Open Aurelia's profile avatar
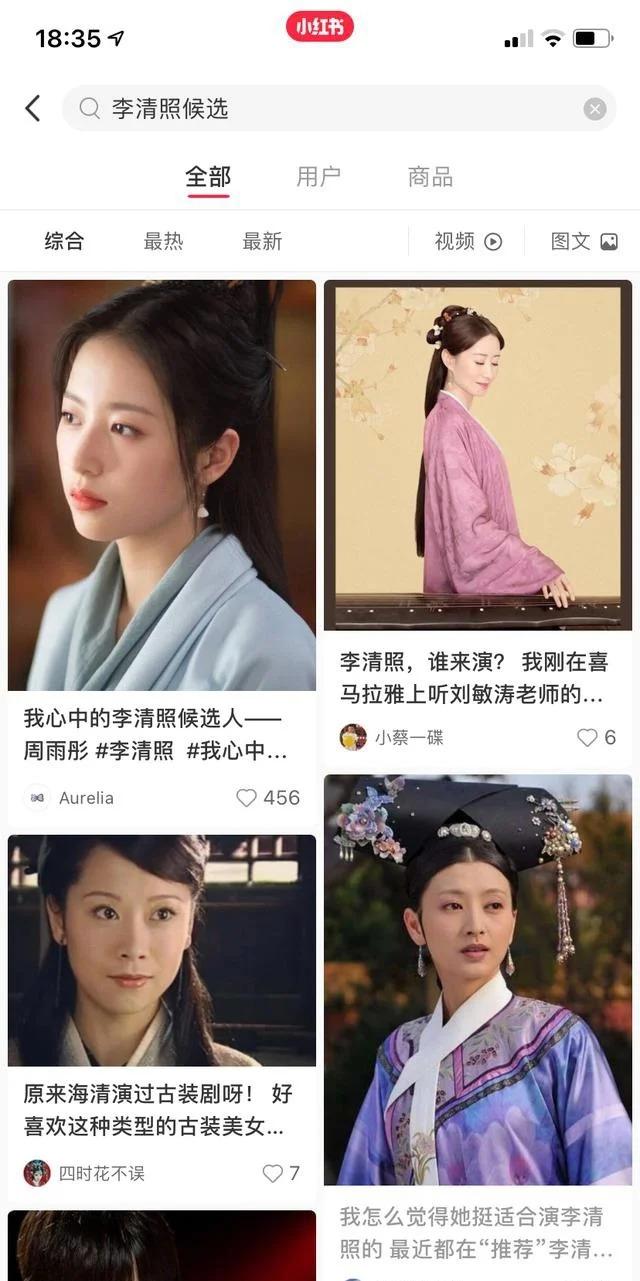This screenshot has width=640, height=1281. tap(38, 798)
